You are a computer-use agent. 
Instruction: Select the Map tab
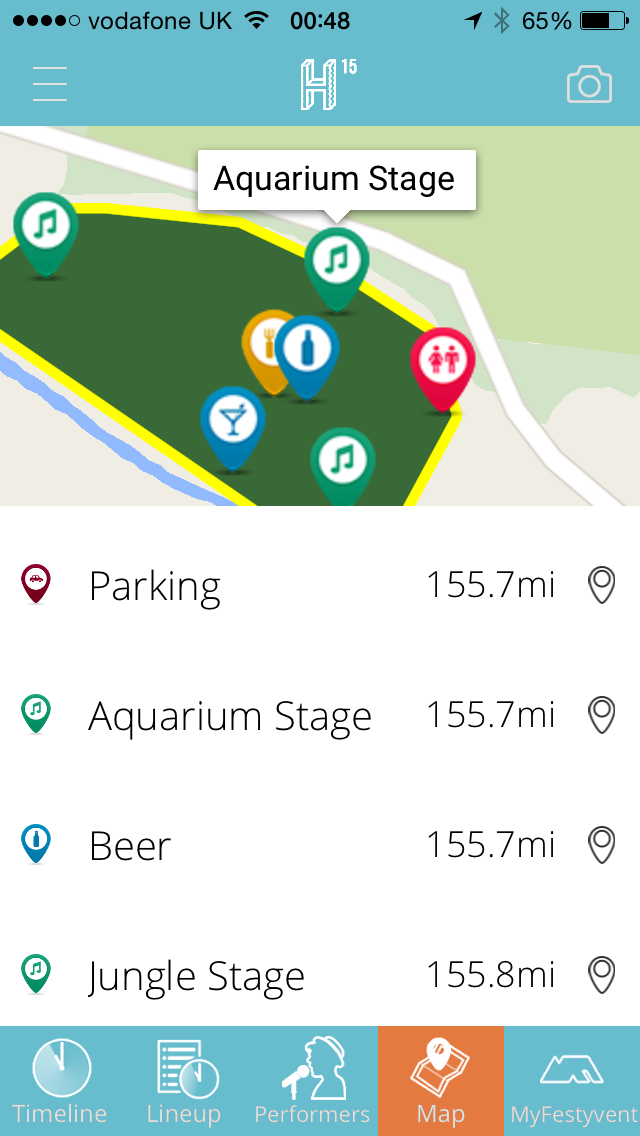(440, 1081)
